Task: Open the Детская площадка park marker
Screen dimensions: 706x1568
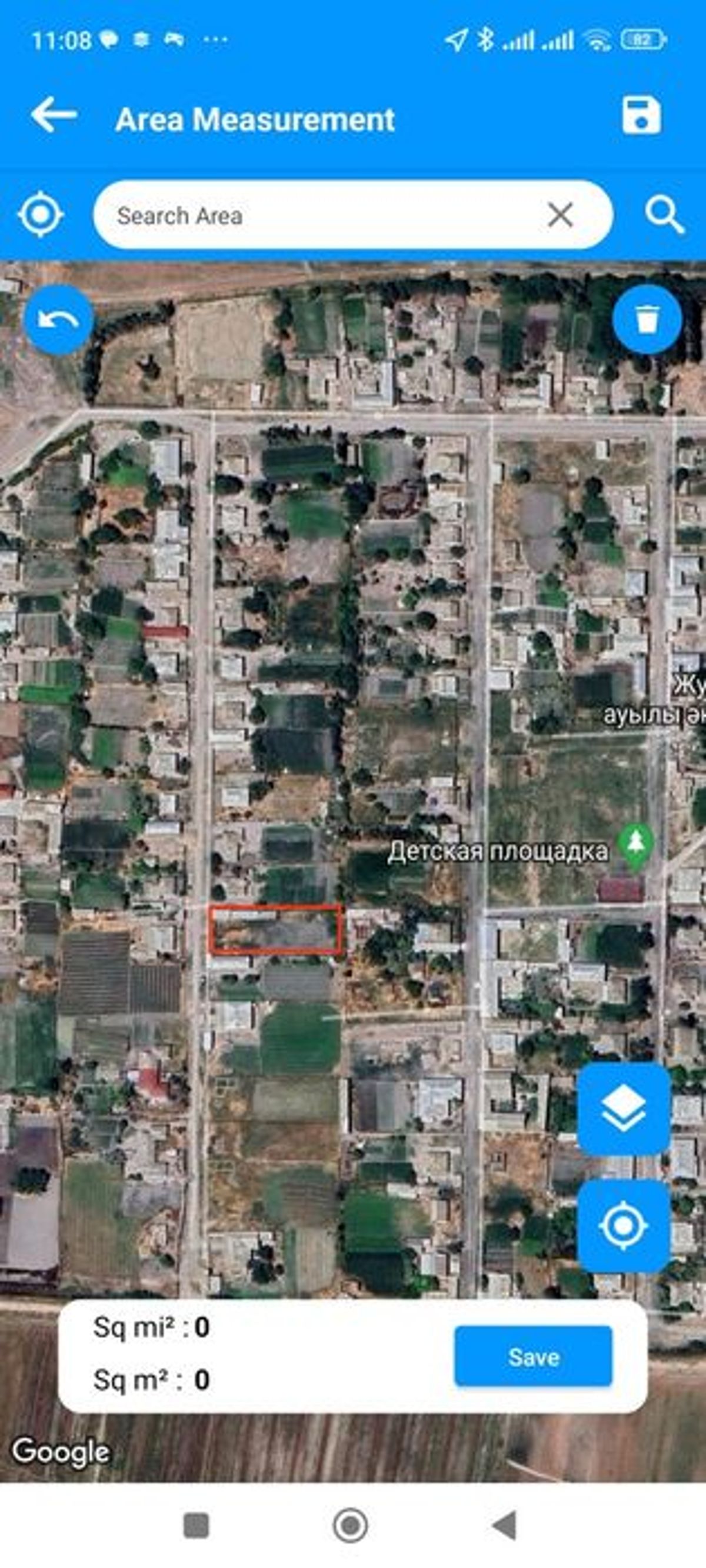Action: [x=635, y=843]
